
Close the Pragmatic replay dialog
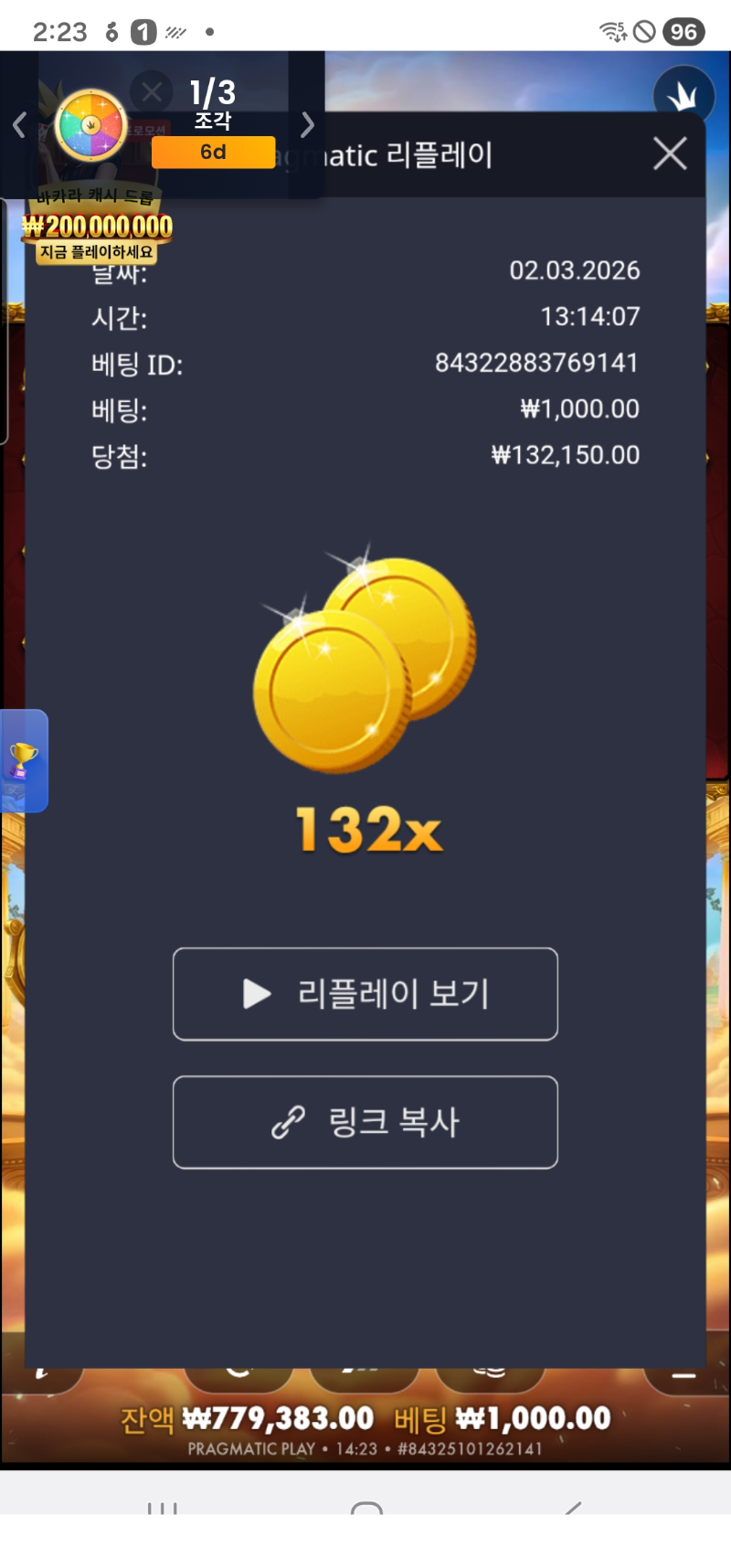click(670, 154)
